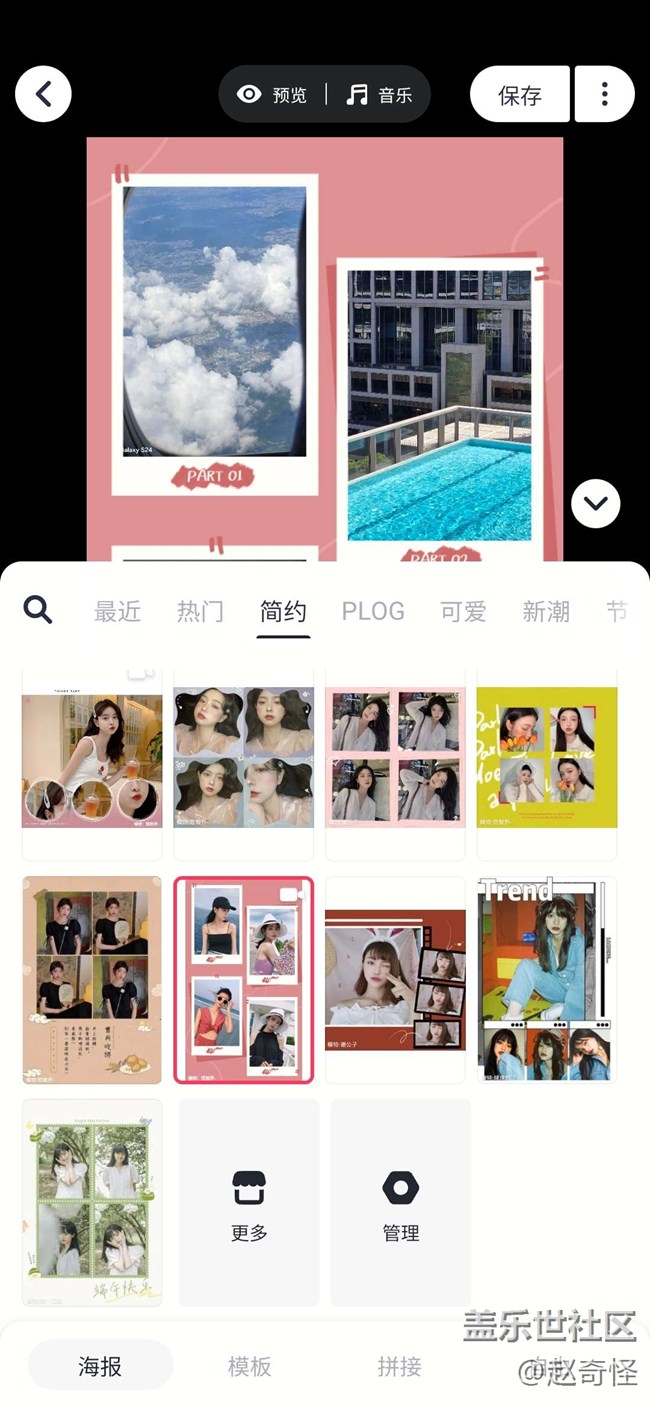Tap the 保存 save button

[x=520, y=95]
